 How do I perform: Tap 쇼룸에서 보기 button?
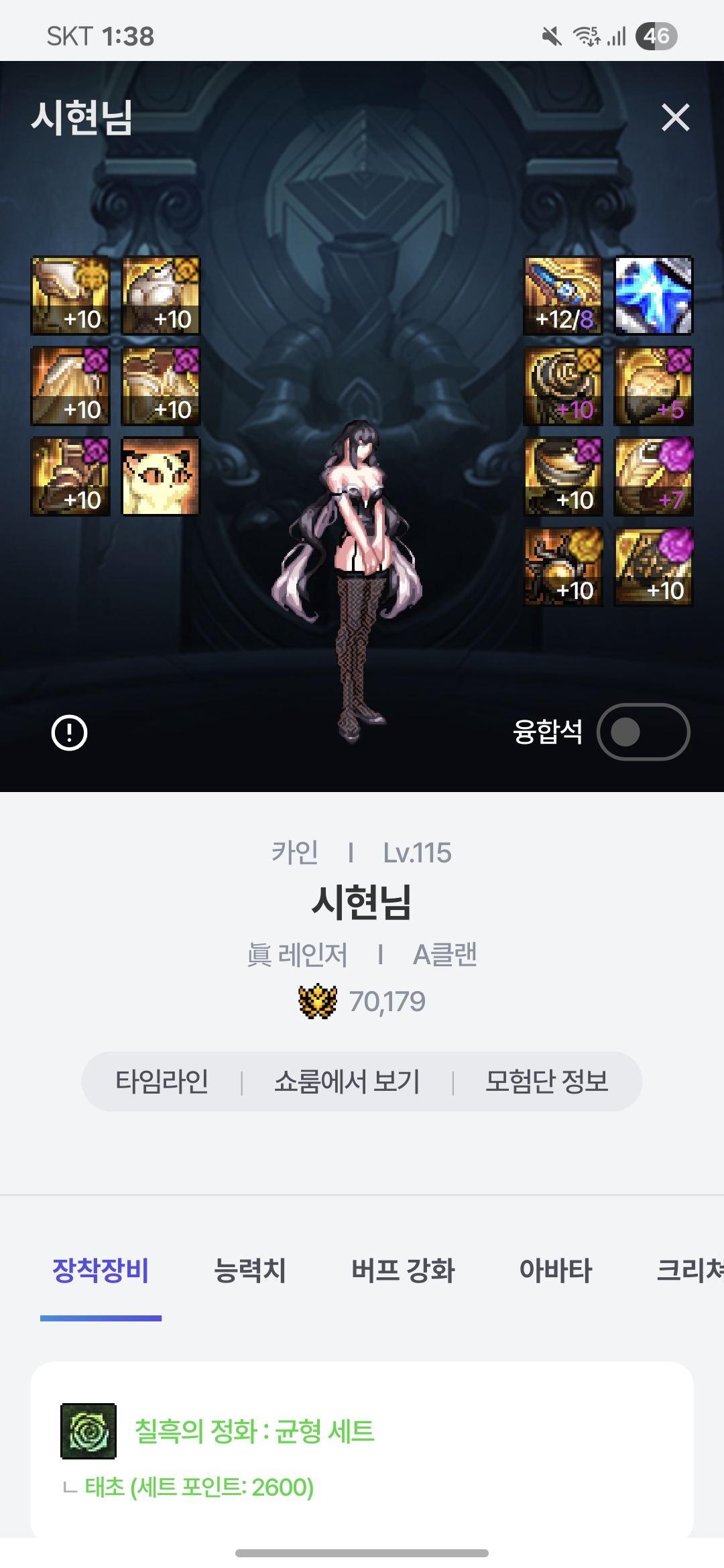(347, 1082)
